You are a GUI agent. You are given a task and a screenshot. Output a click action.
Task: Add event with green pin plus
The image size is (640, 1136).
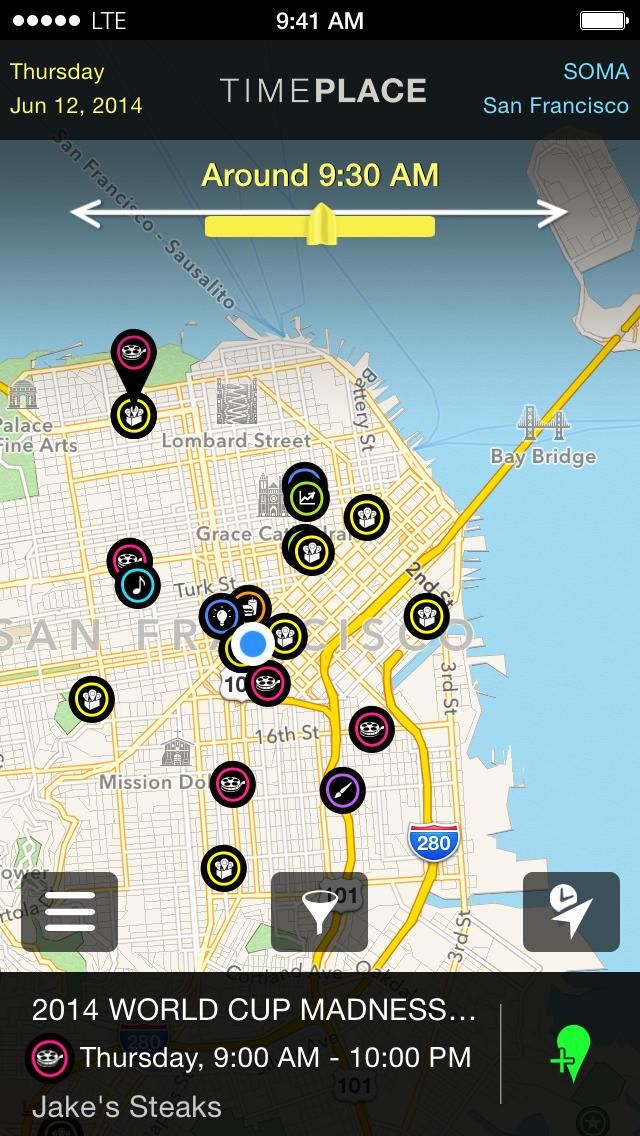tap(570, 1054)
